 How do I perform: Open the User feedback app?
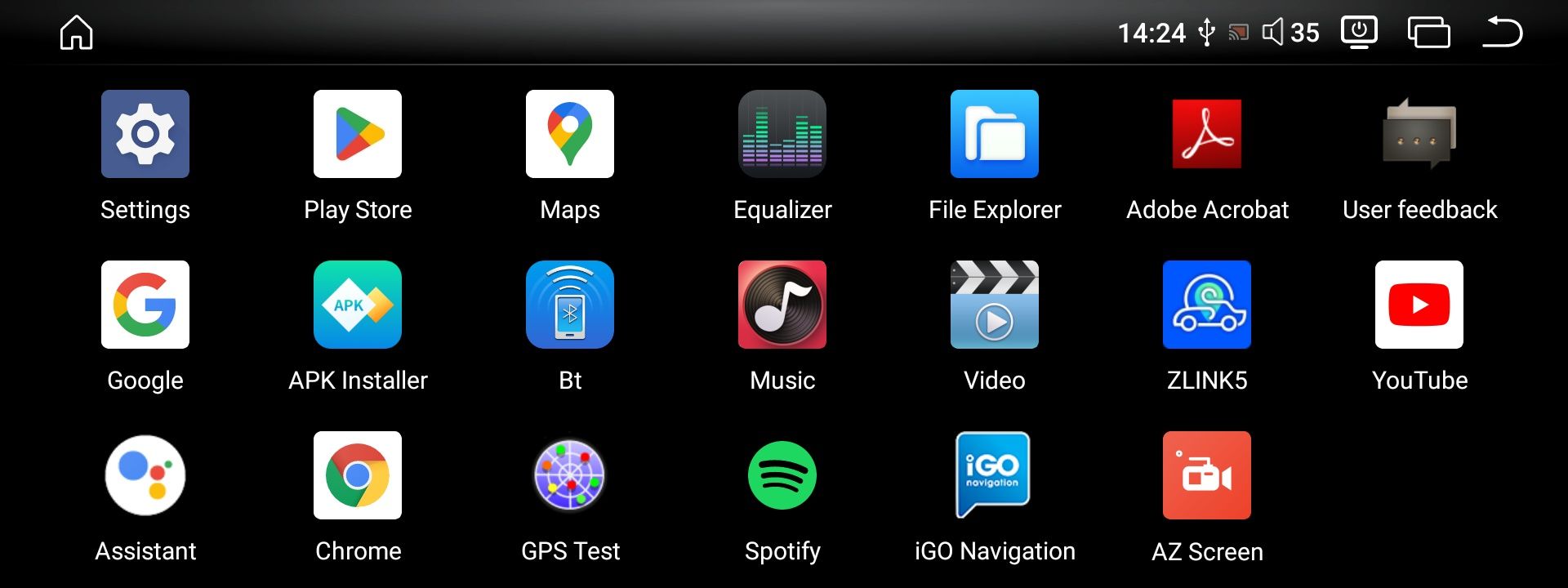1419,134
